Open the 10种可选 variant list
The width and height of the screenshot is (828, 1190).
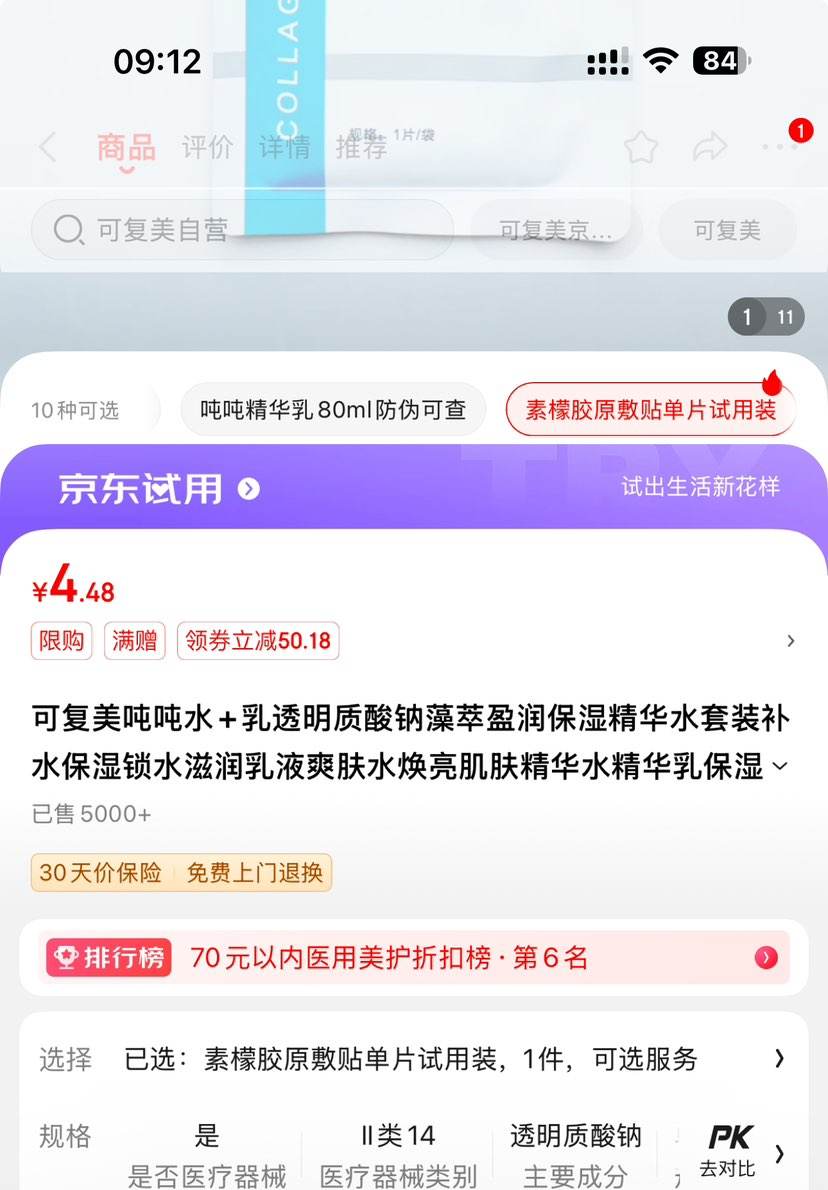tap(75, 410)
